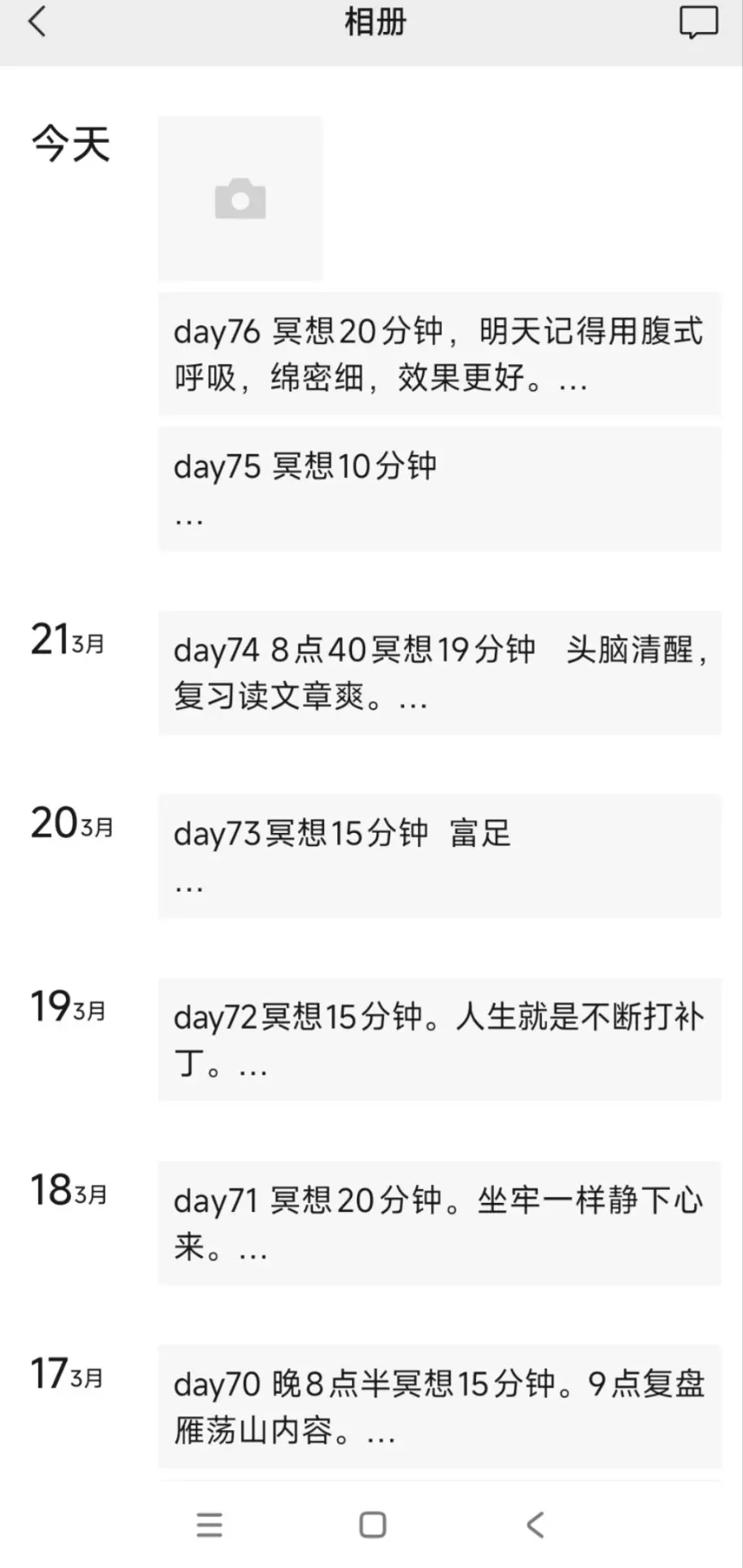Screen dimensions: 743x1568
Task: Open the day71 坐牢一样静下心来 post
Action: tap(439, 1223)
